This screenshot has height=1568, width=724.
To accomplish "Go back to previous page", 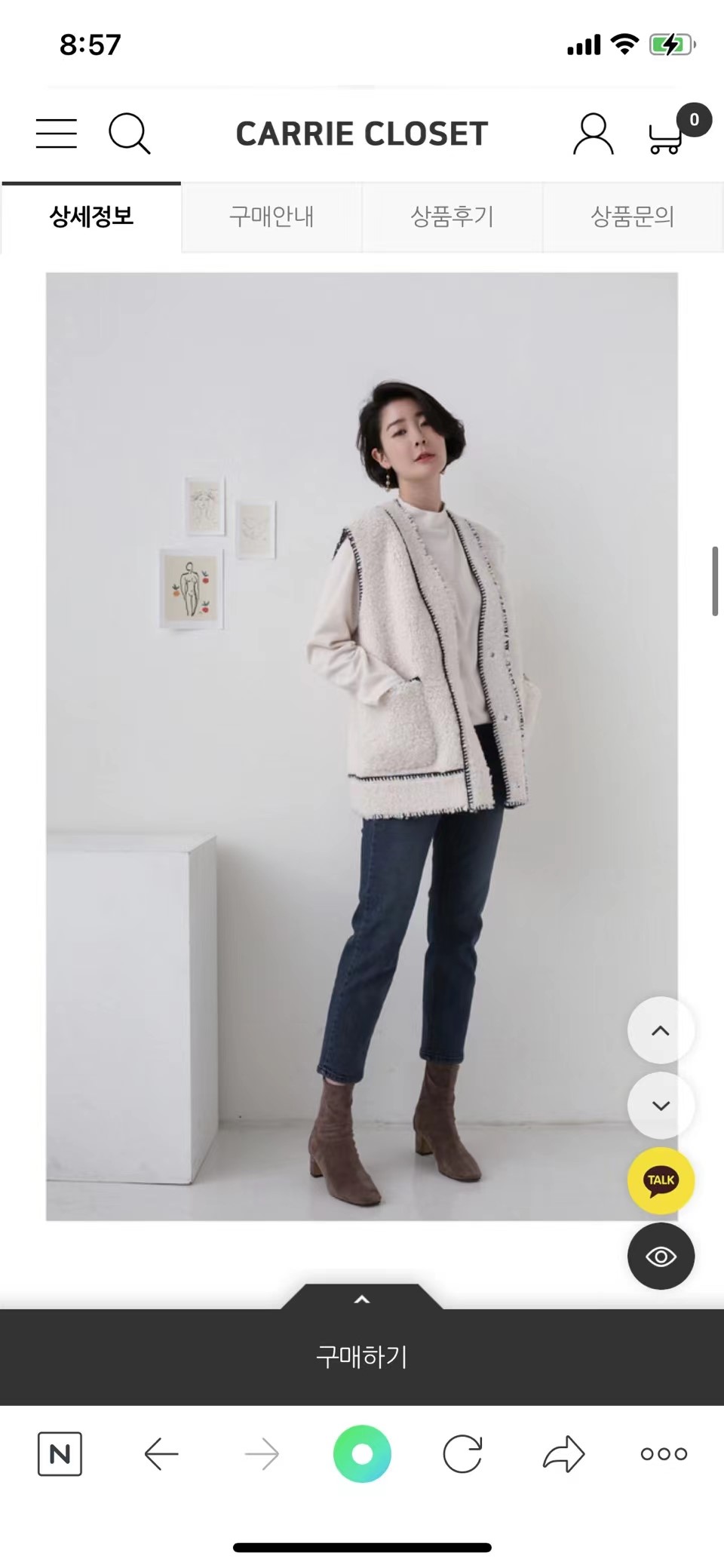I will pyautogui.click(x=161, y=1453).
